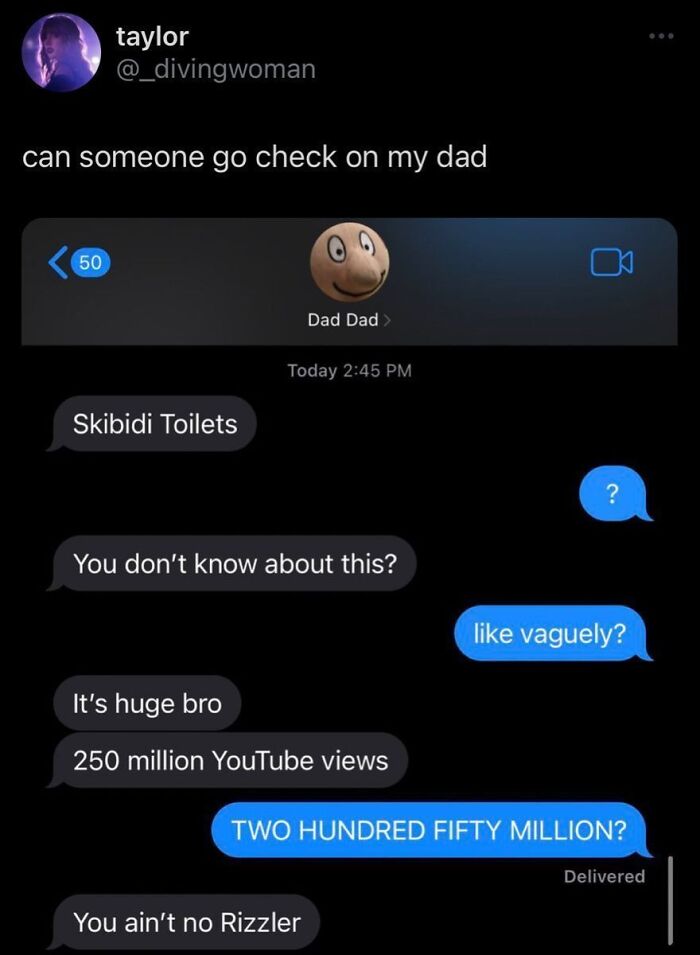The image size is (700, 955).
Task: Open taylor's profile picture
Action: point(61,53)
